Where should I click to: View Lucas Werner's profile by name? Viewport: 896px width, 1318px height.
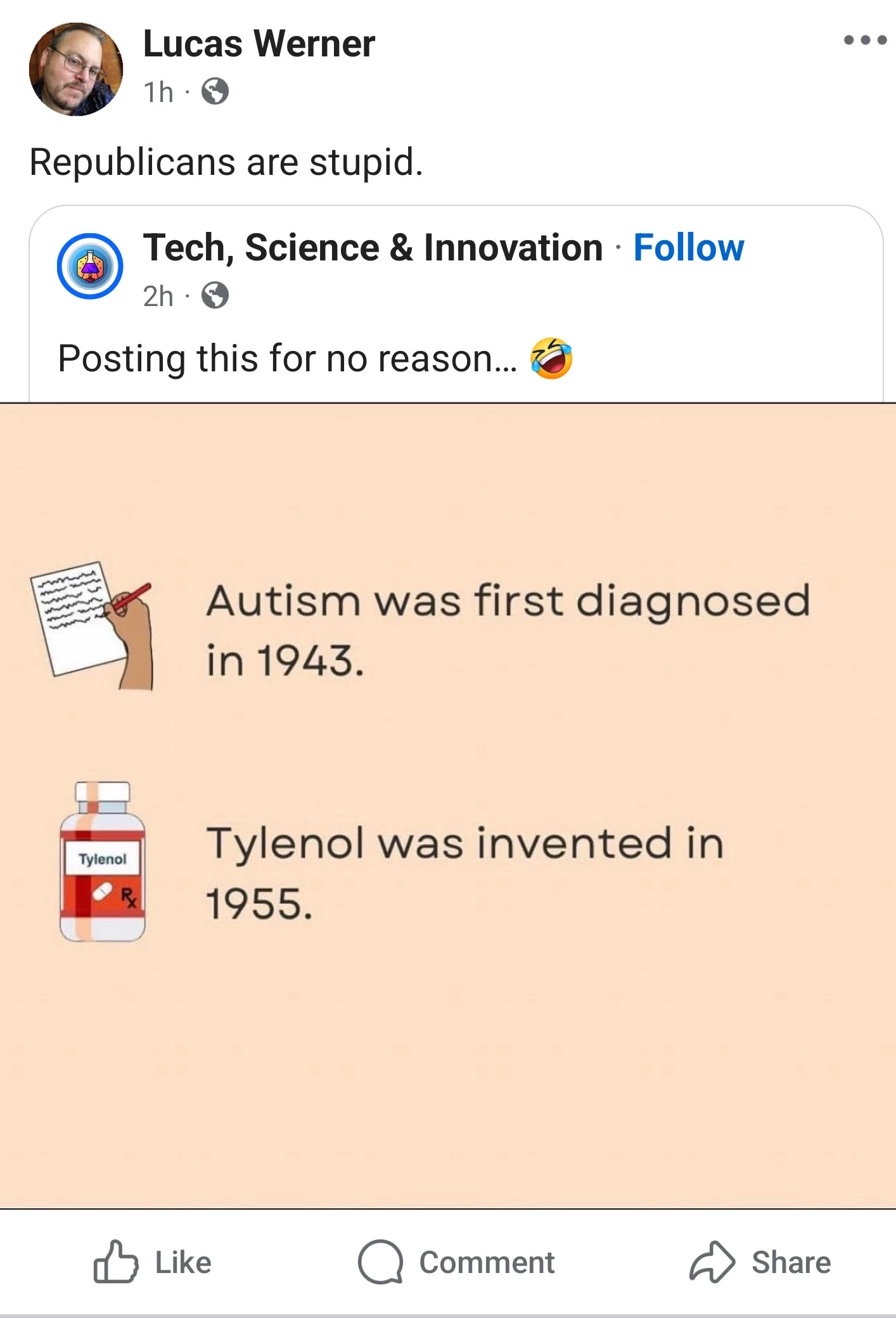coord(259,44)
